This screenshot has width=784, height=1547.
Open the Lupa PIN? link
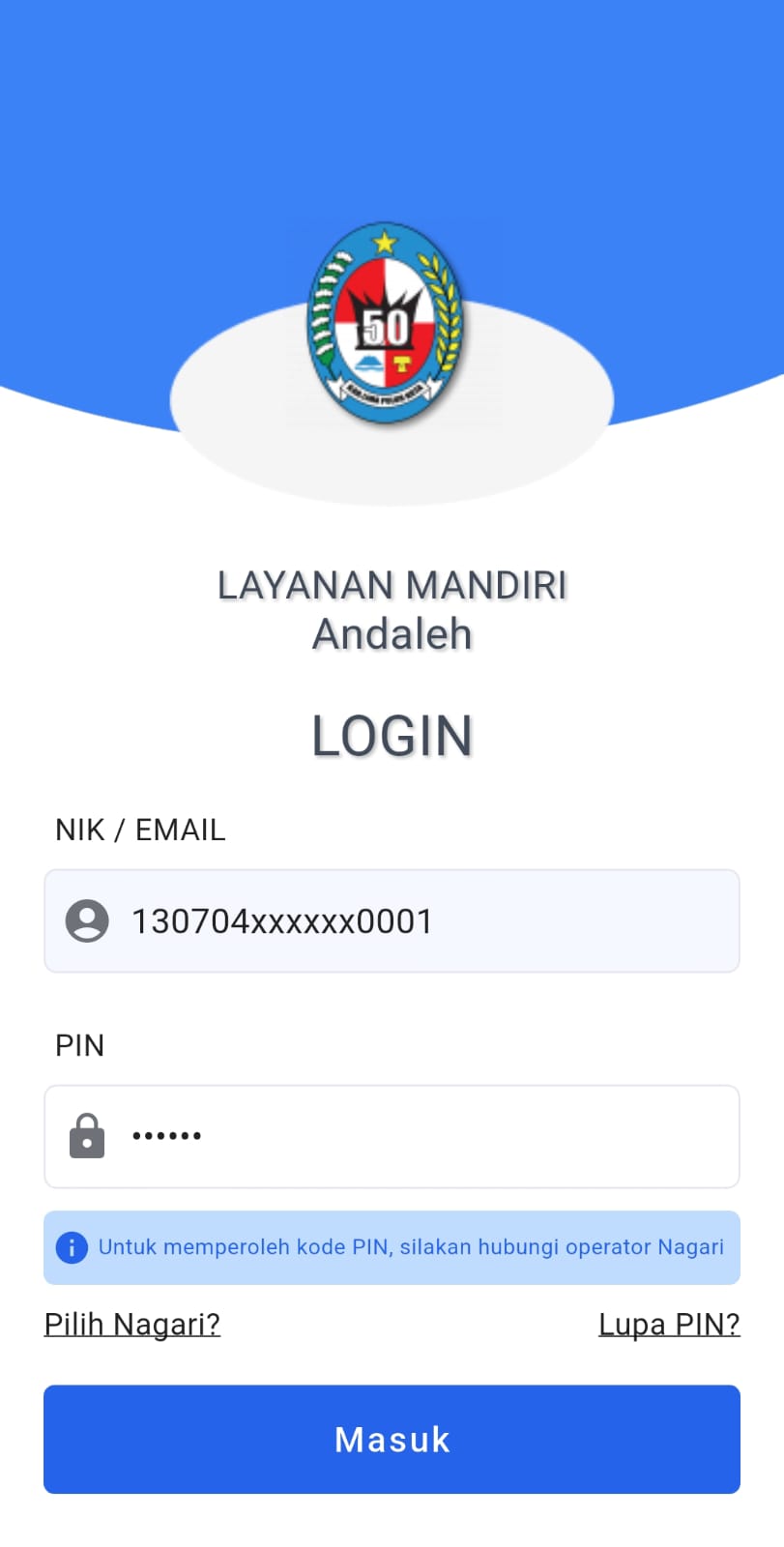pyautogui.click(x=669, y=1324)
